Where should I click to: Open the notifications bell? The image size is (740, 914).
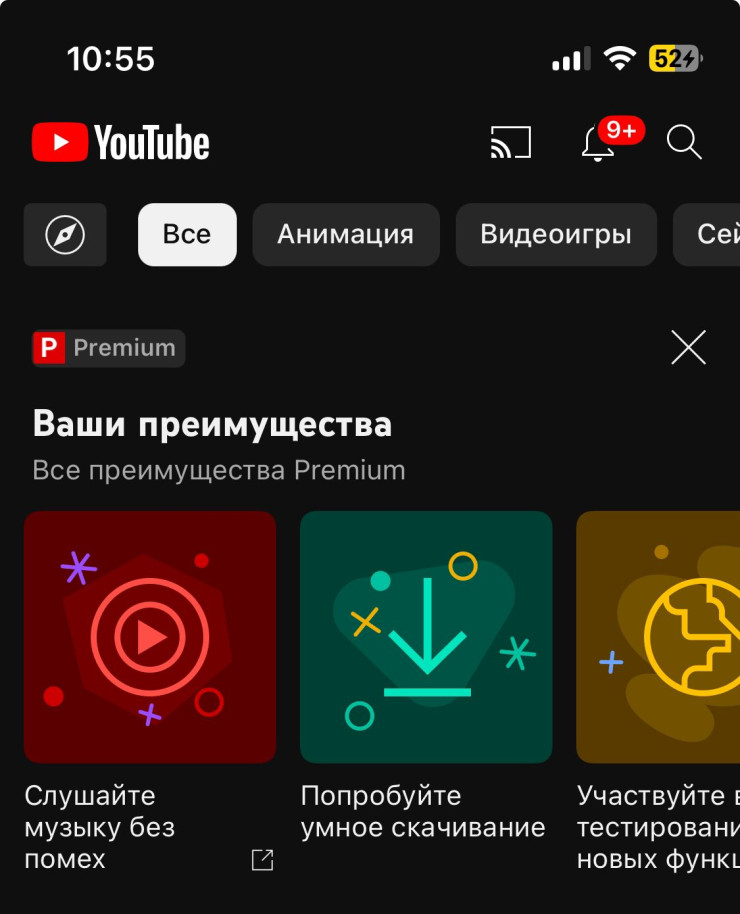(x=598, y=145)
